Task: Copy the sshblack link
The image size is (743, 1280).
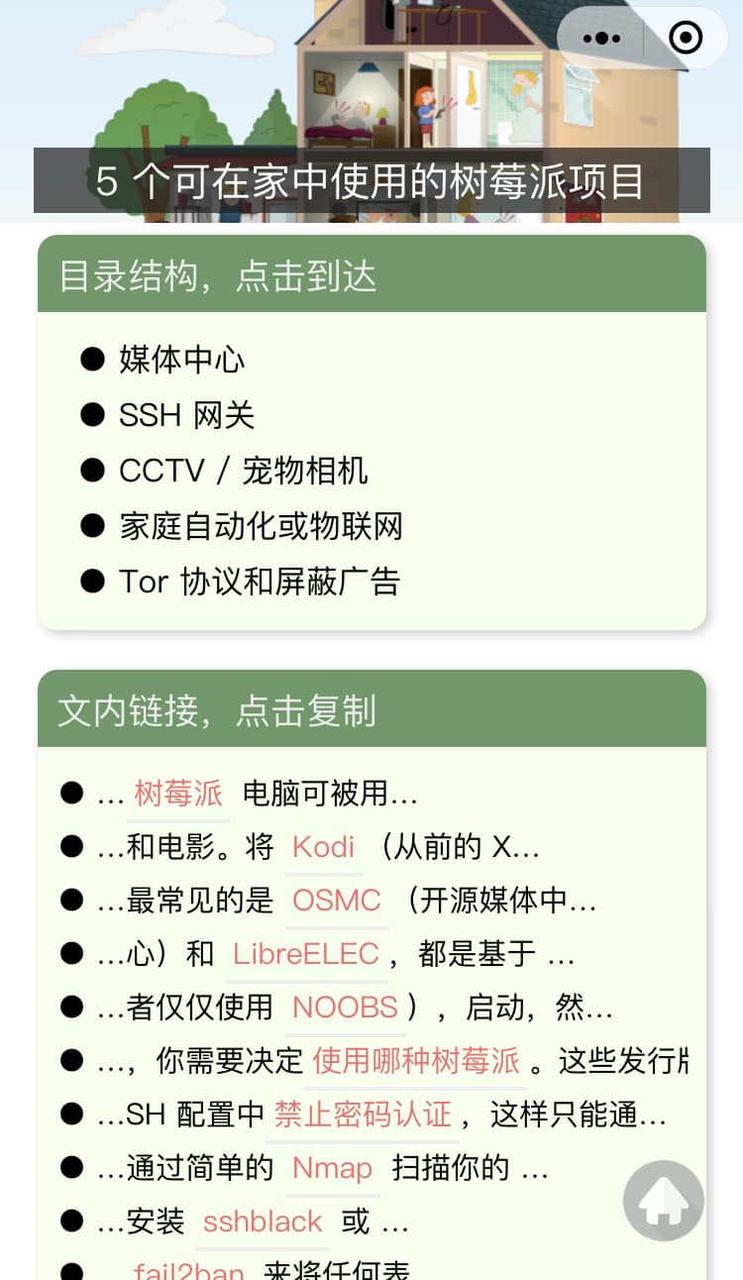Action: point(262,1221)
